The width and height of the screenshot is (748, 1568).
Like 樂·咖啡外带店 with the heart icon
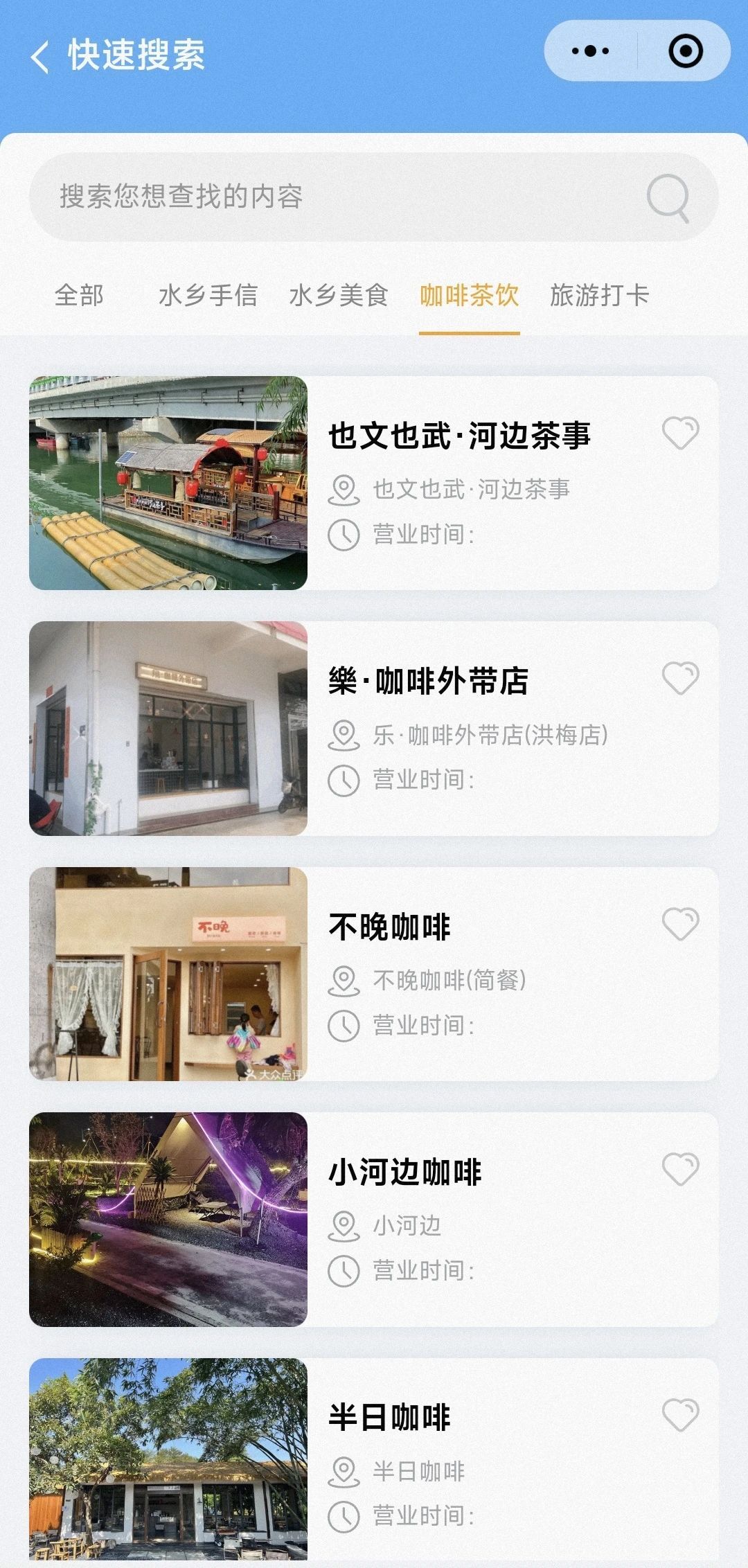coord(680,678)
